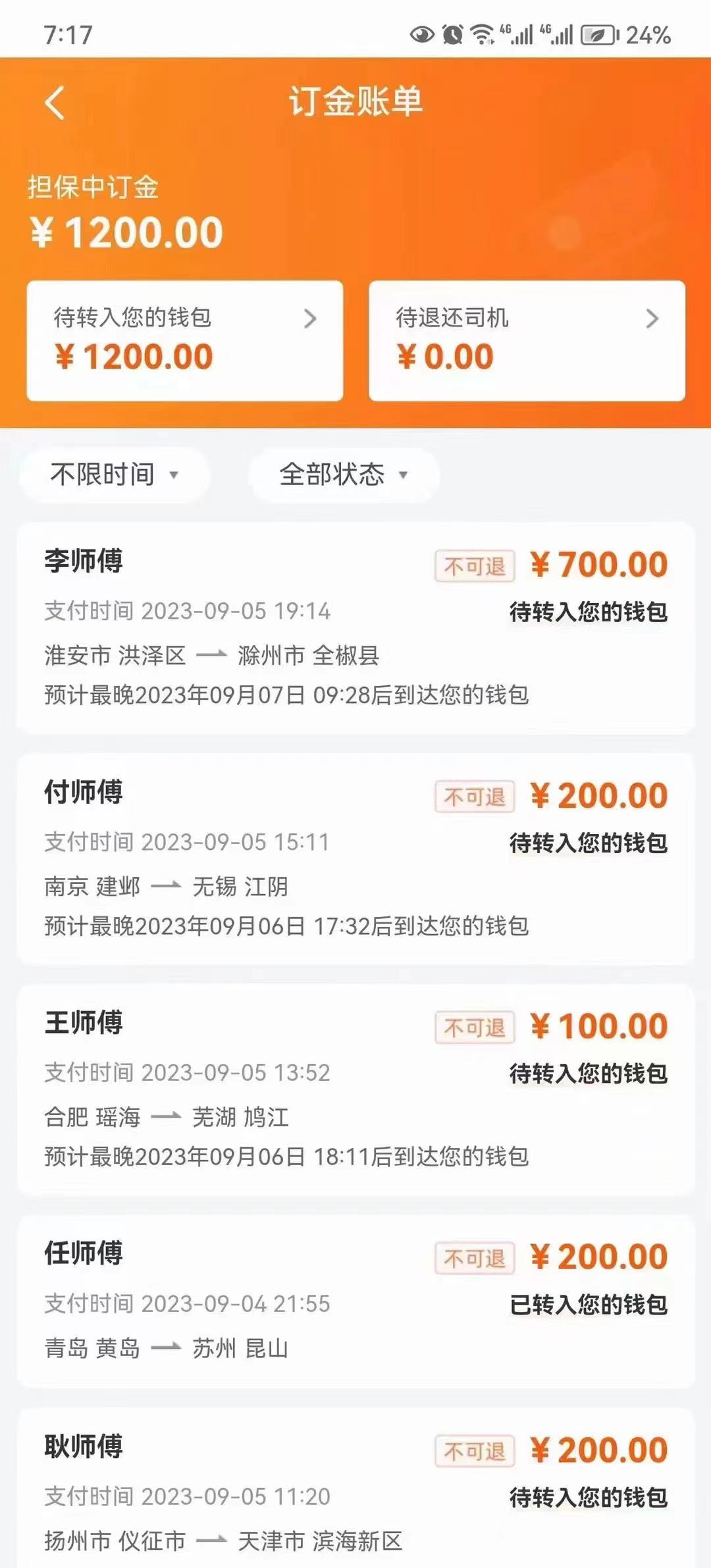Open the 待转入您的钱包 ¥1200.00 card
The image size is (711, 1568).
pos(185,341)
